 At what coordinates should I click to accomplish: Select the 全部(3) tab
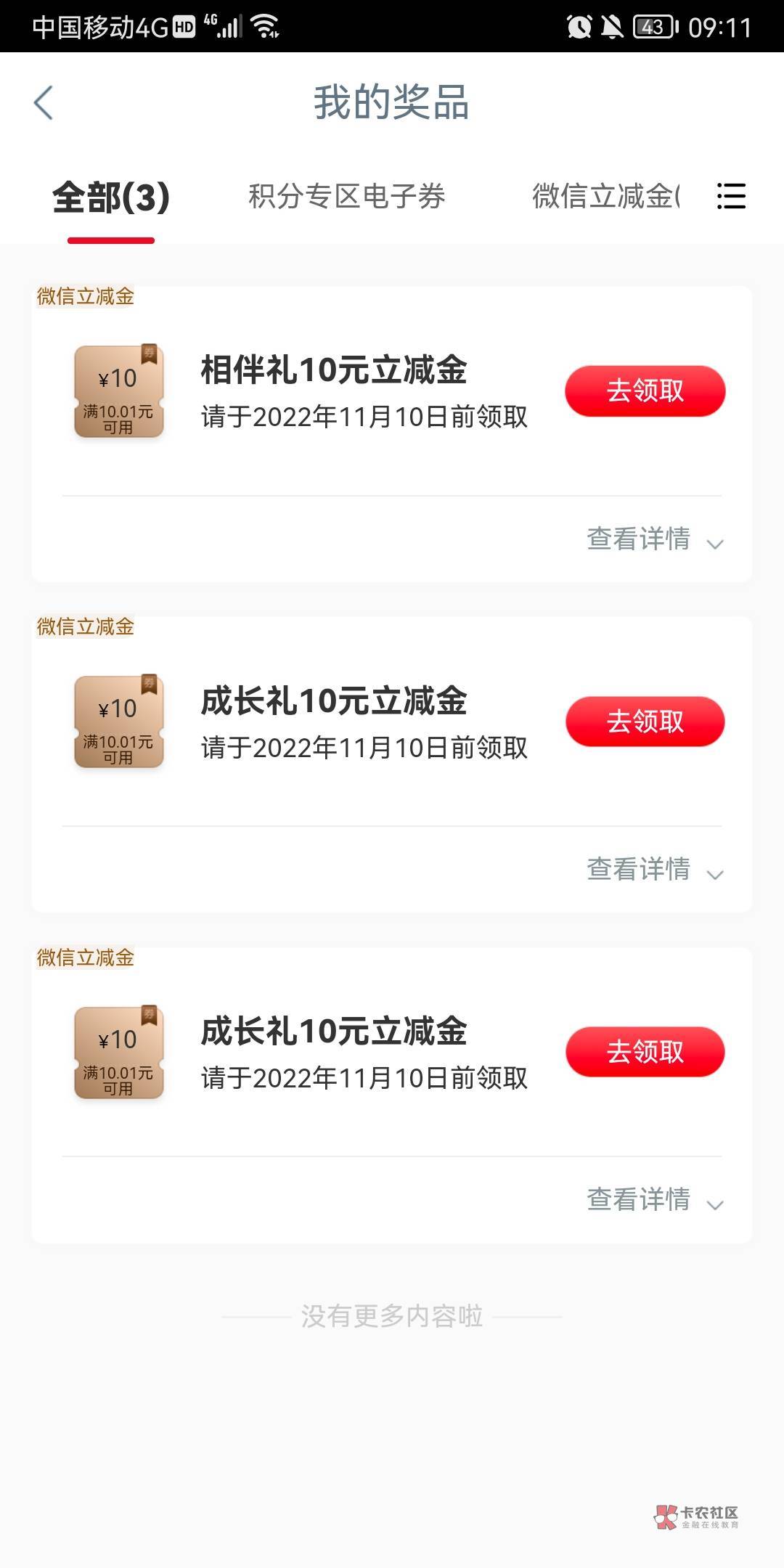point(111,197)
